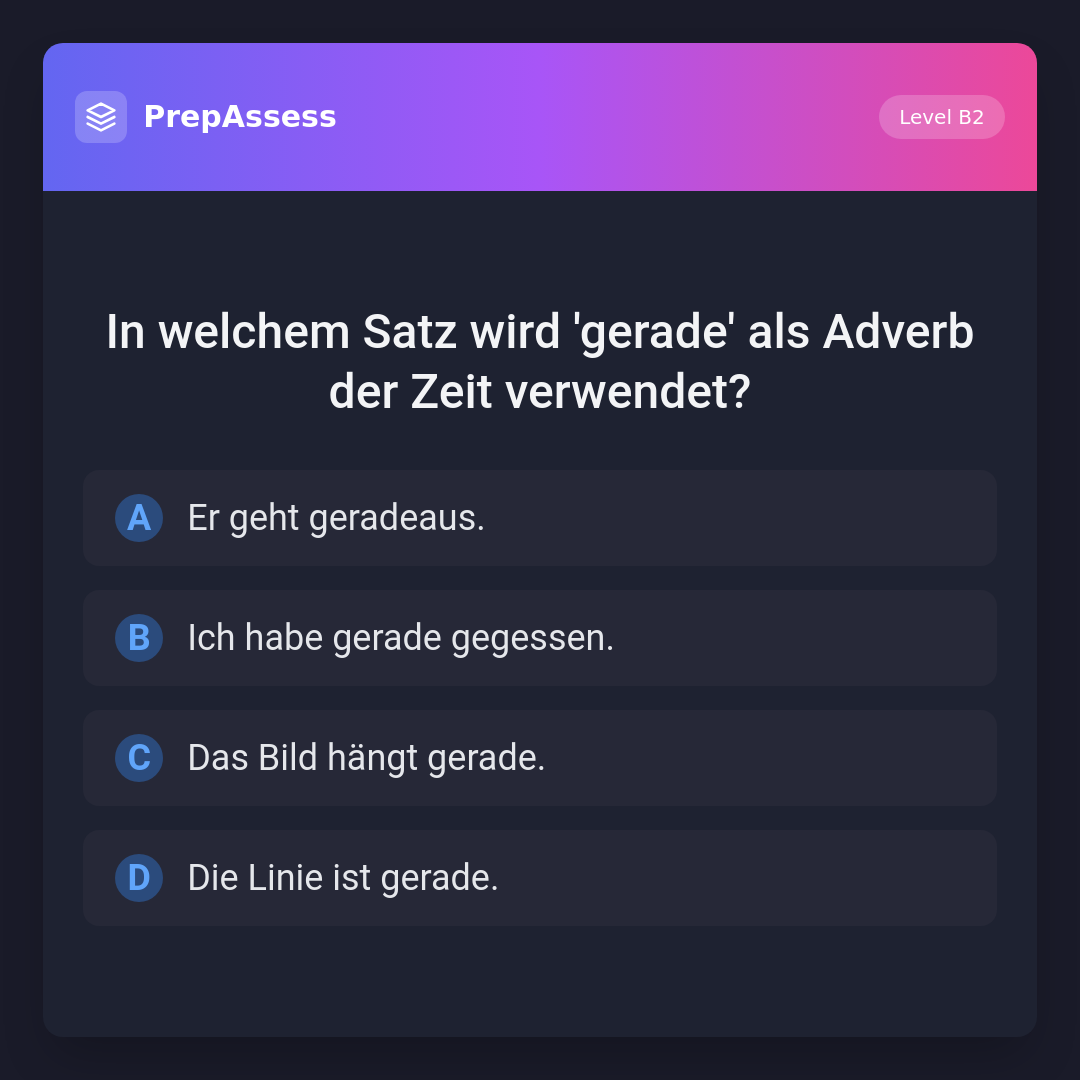Image resolution: width=1080 pixels, height=1080 pixels.
Task: Choose answer B 'Ich habe gerade gegessen.'
Action: point(540,638)
